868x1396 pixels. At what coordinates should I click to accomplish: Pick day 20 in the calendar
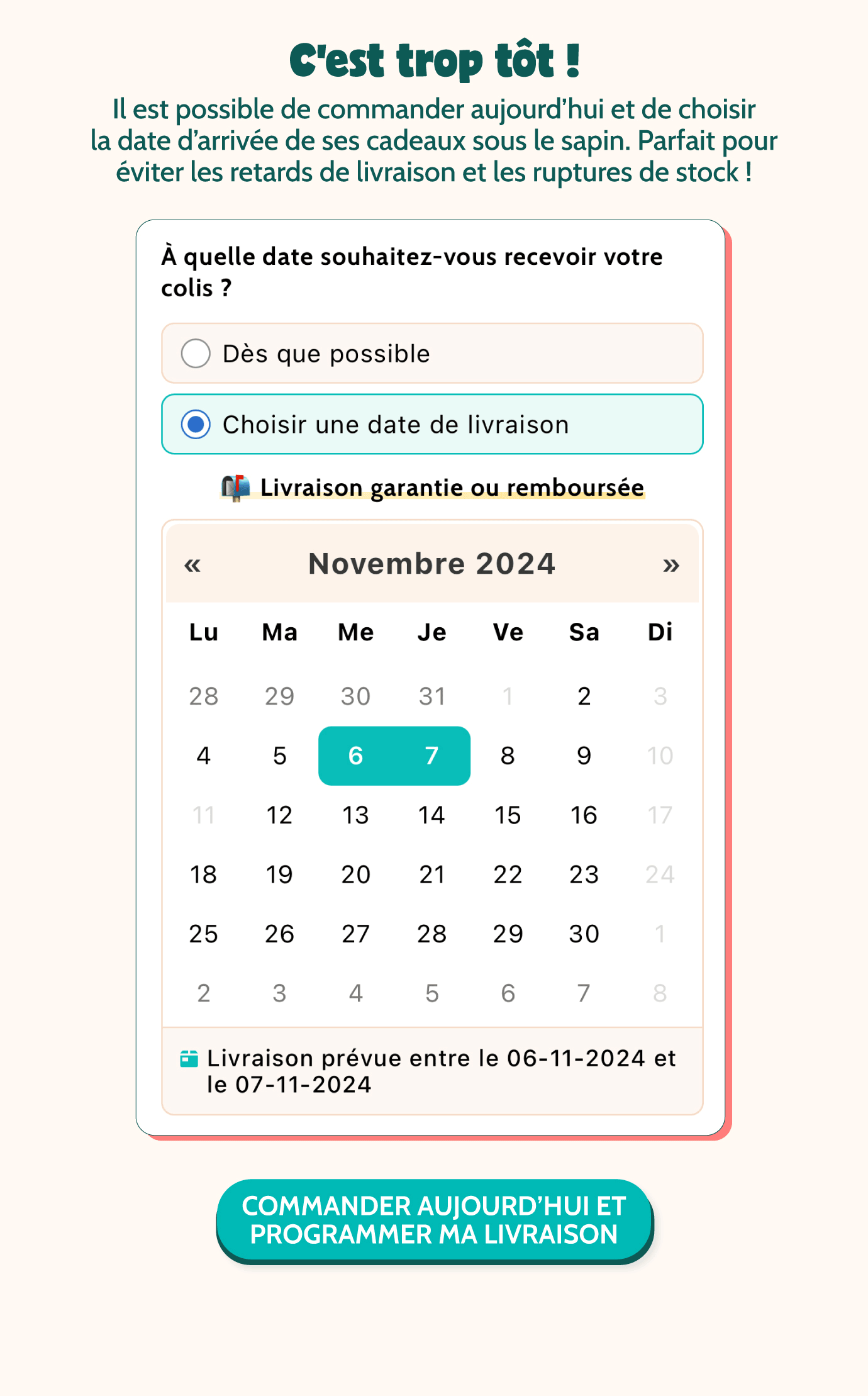355,874
